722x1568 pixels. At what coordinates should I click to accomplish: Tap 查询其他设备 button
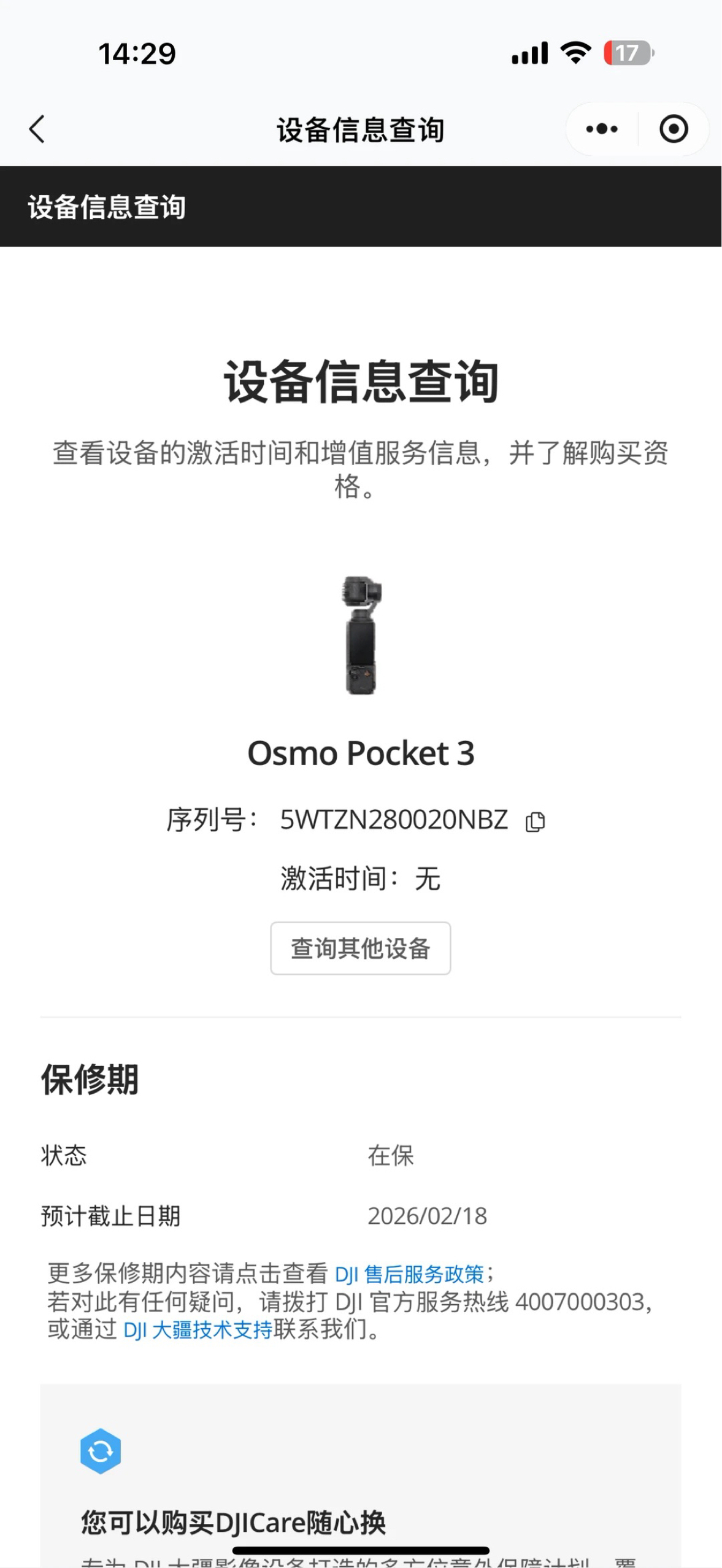click(x=360, y=948)
